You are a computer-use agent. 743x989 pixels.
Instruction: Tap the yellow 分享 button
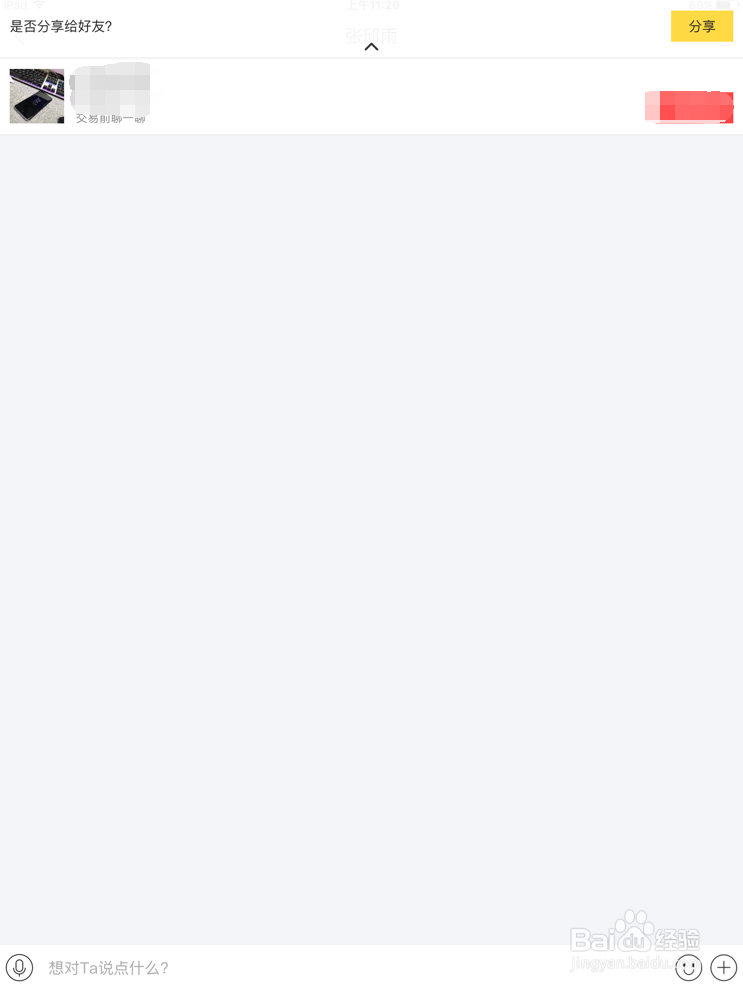click(701, 26)
